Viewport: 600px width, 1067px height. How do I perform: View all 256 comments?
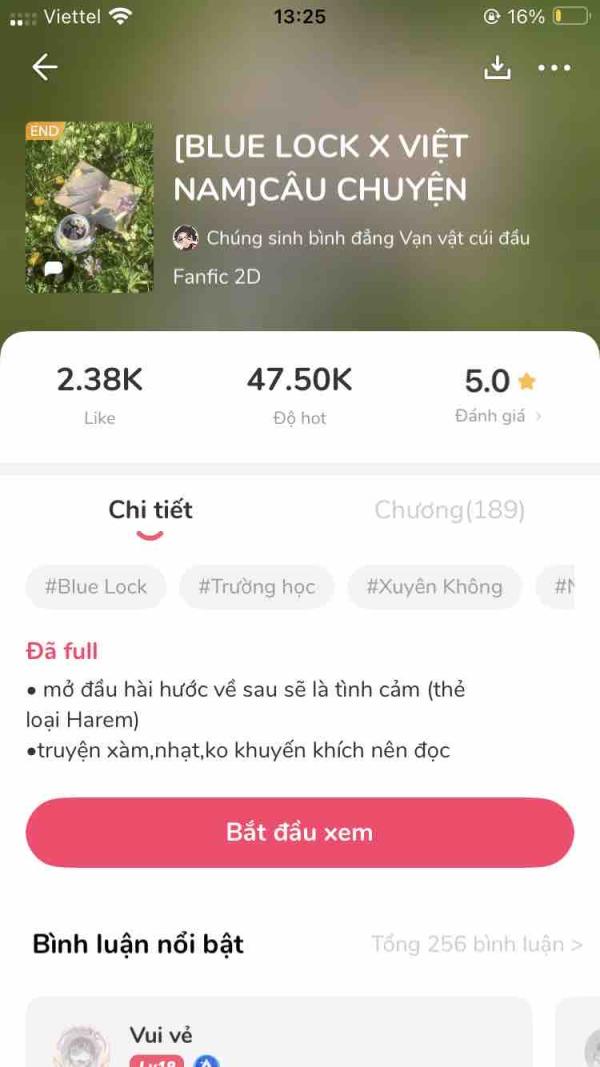[476, 944]
